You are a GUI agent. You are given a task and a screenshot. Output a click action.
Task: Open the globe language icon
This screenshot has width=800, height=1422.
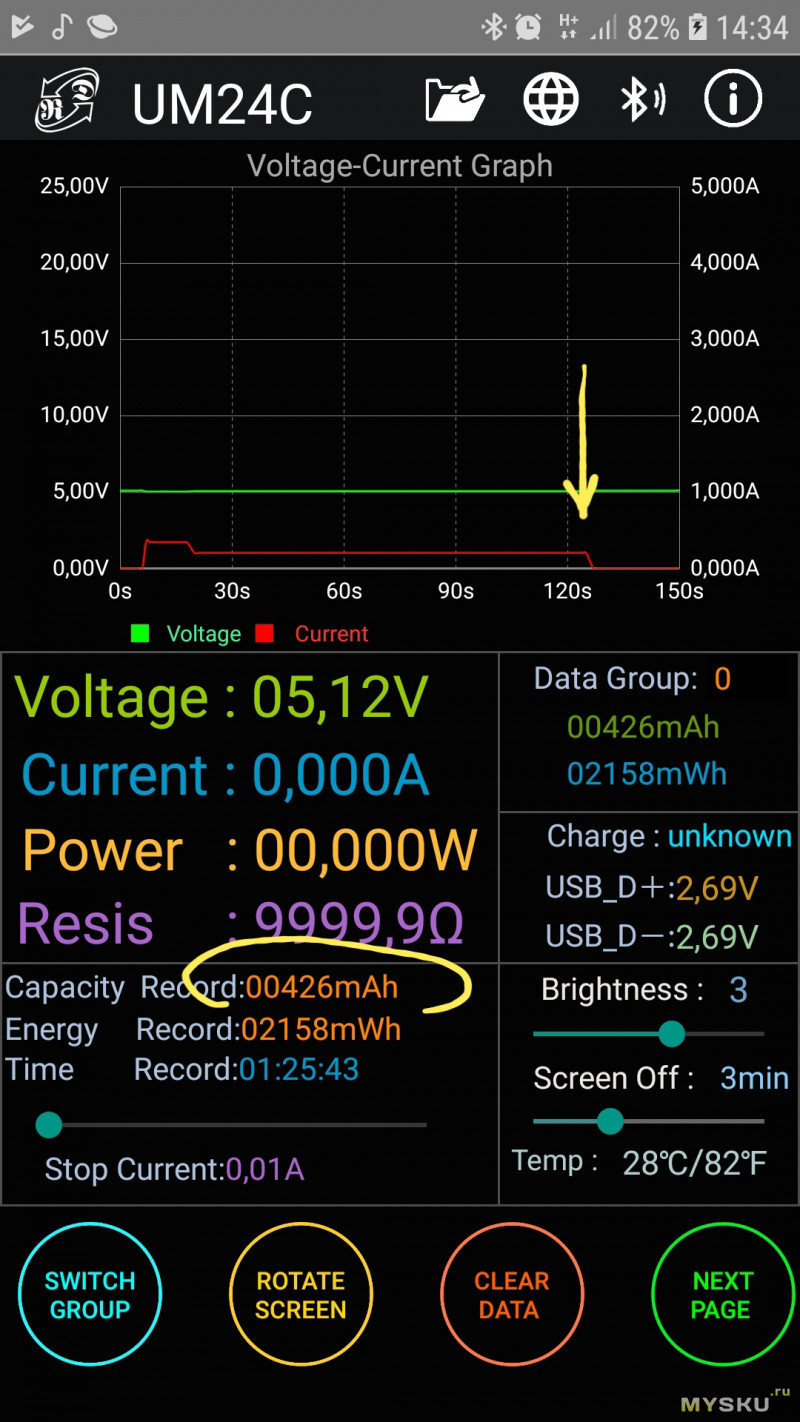click(551, 99)
